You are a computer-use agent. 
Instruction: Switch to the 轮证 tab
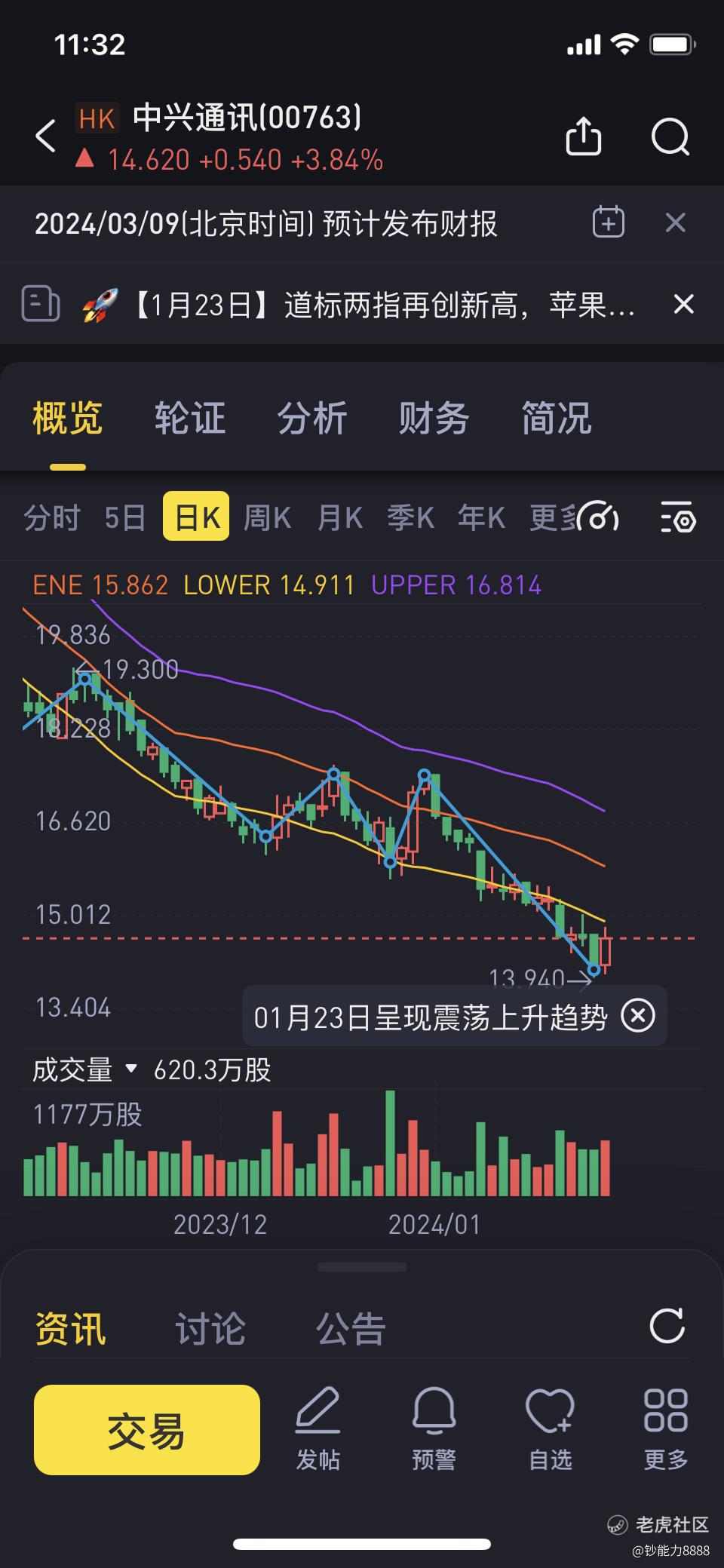coord(190,418)
